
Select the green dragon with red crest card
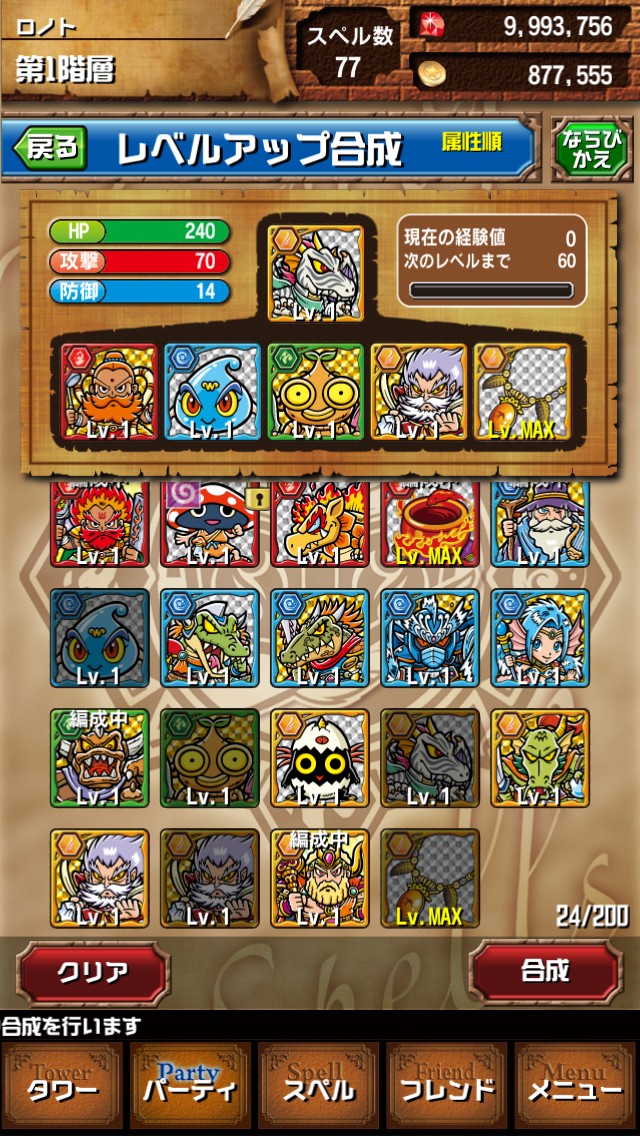tap(540, 758)
